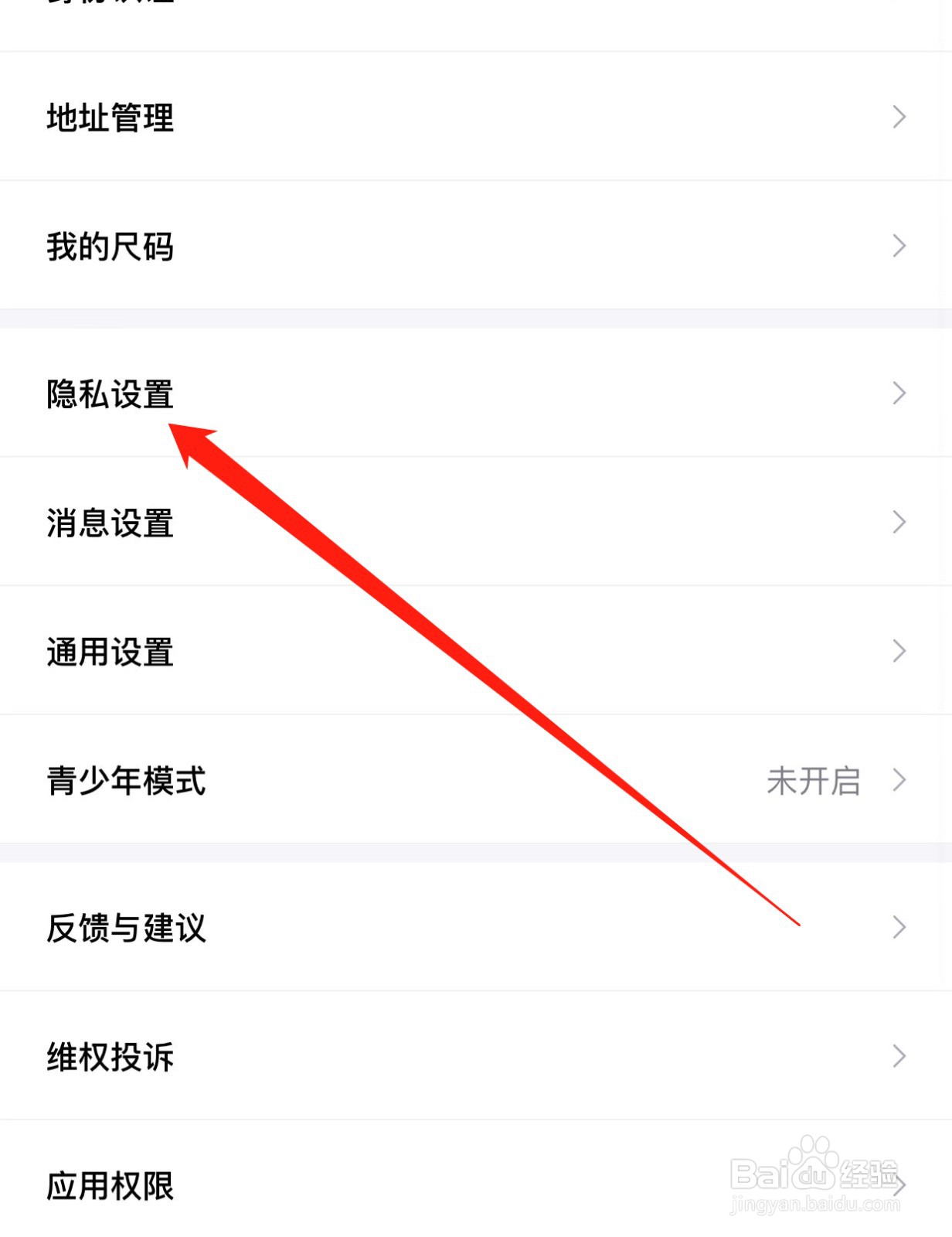Screen dimensions: 952x1237
Task: Click the arrow next to 青少年模式
Action: point(899,780)
